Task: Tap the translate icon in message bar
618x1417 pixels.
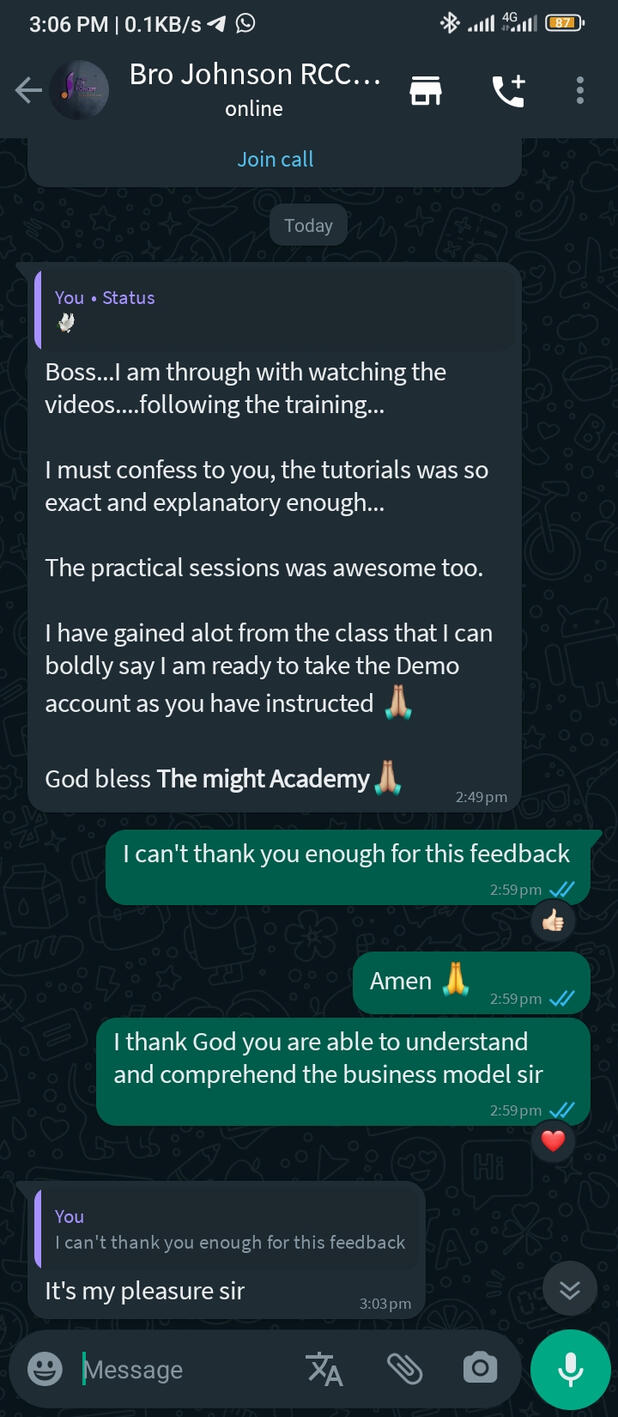Action: point(324,1369)
